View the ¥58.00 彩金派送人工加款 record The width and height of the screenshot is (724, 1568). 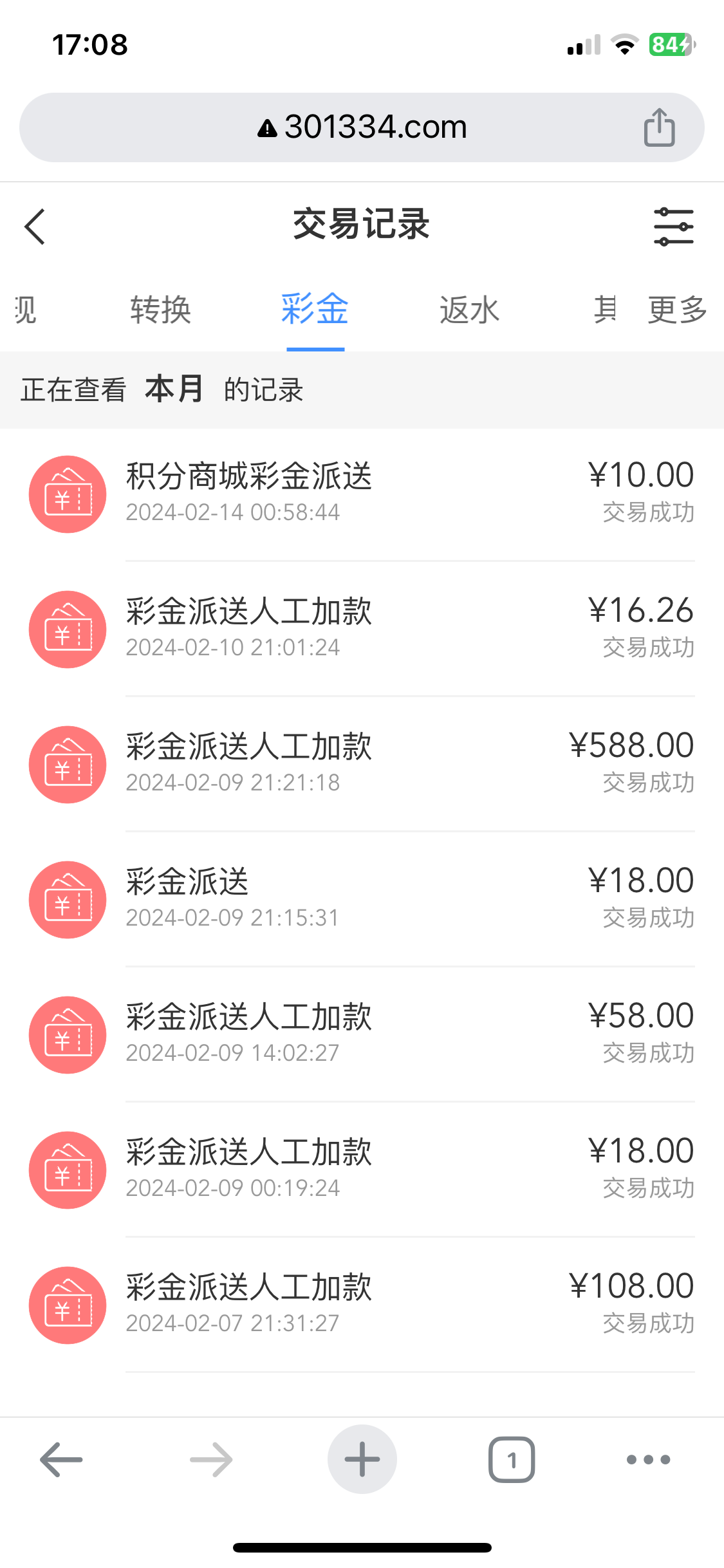pos(362,1034)
